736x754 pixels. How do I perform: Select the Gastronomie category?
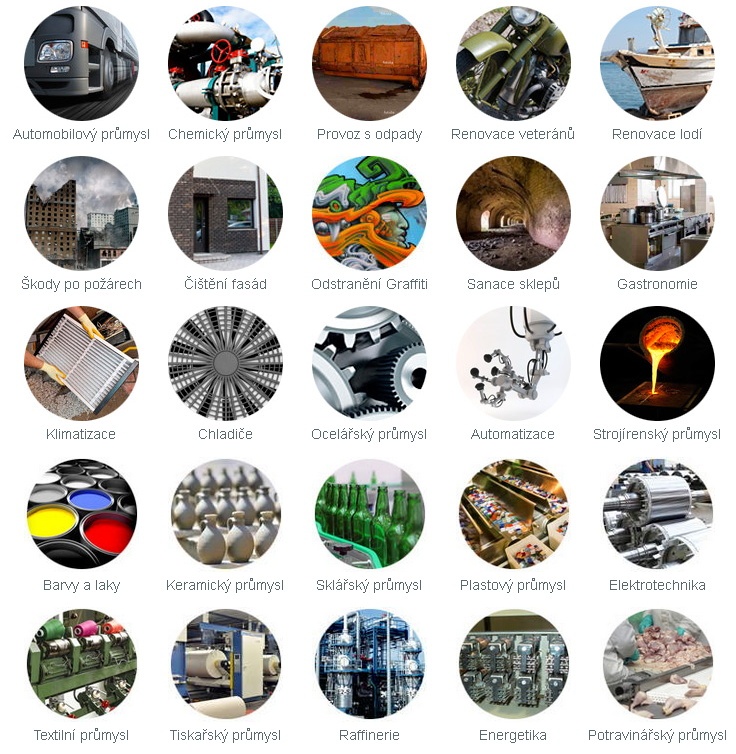click(657, 213)
